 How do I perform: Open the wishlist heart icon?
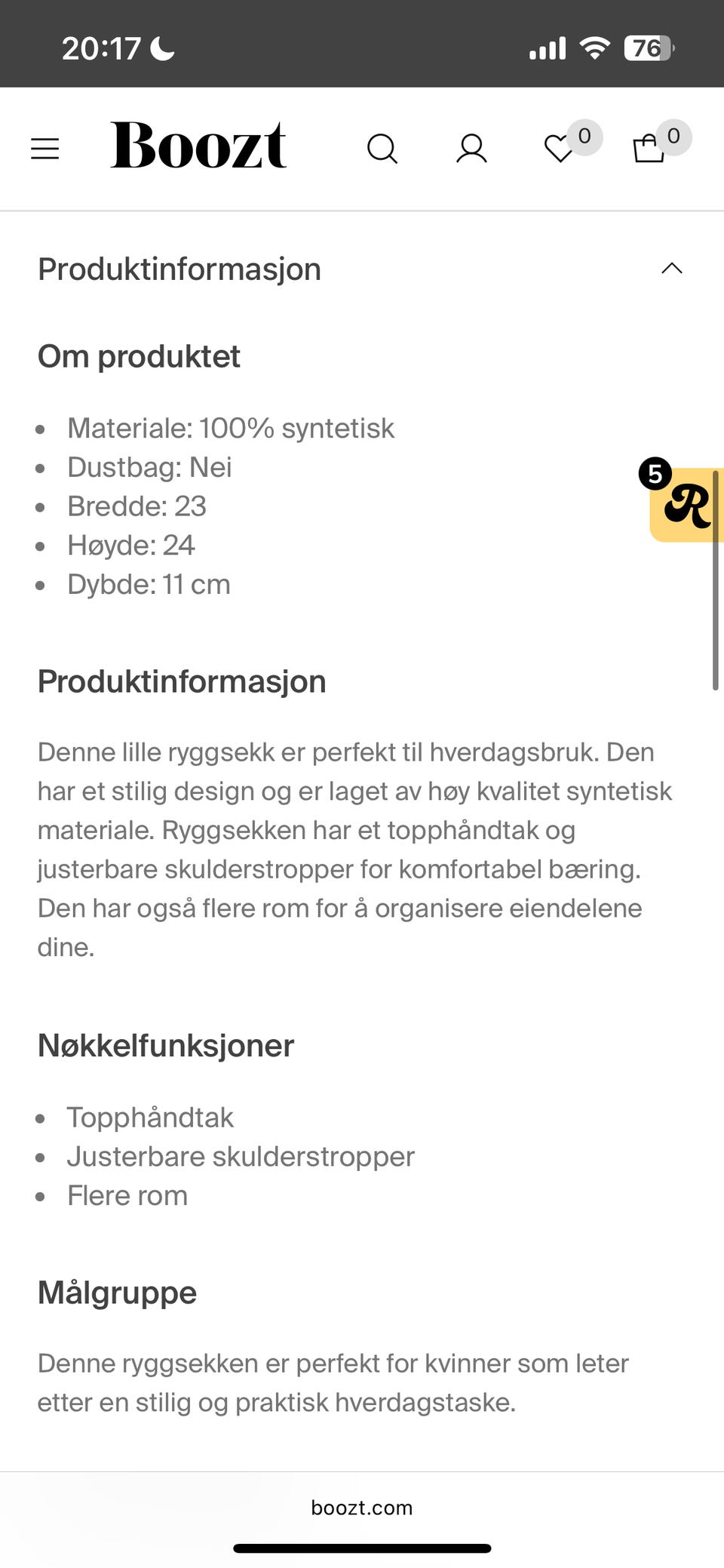click(560, 151)
